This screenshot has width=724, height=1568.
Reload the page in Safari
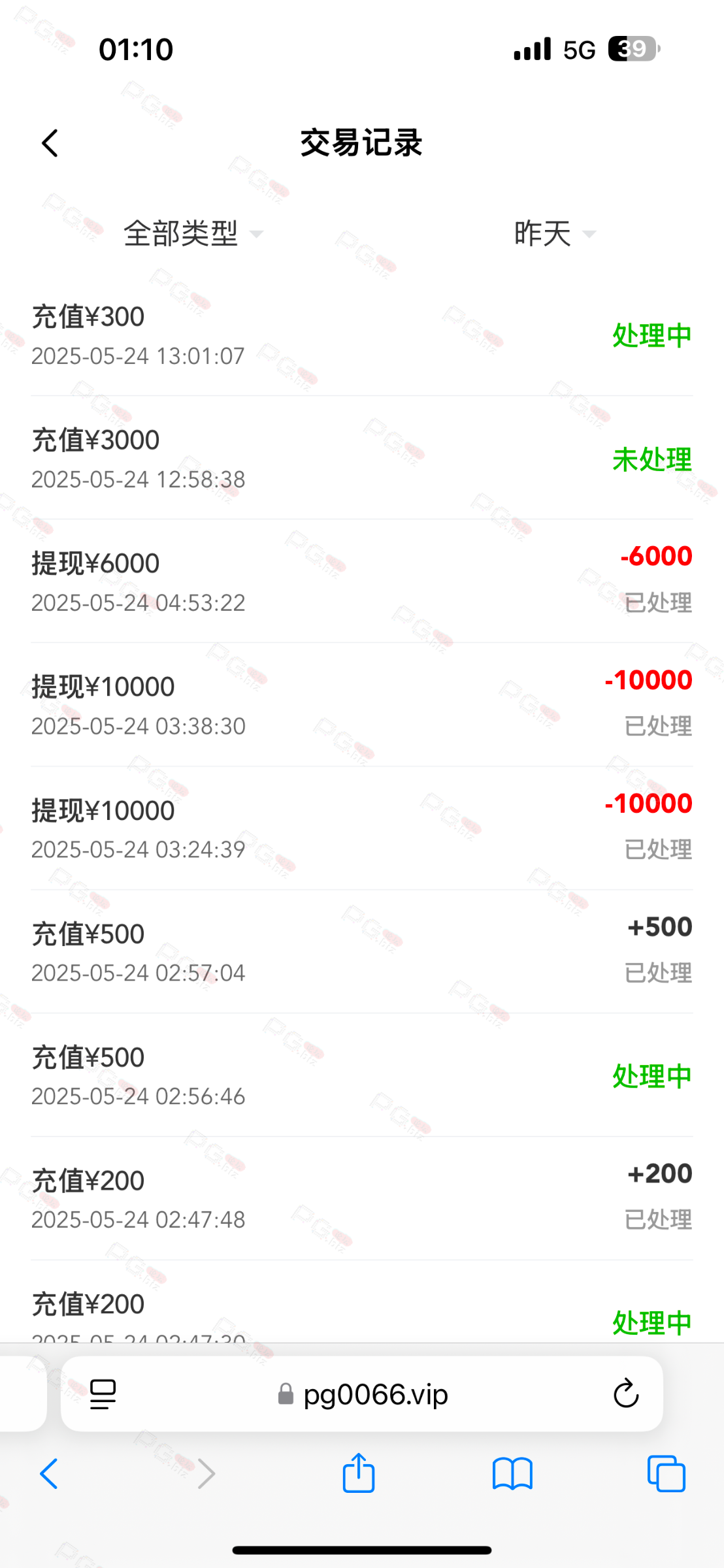click(626, 1394)
